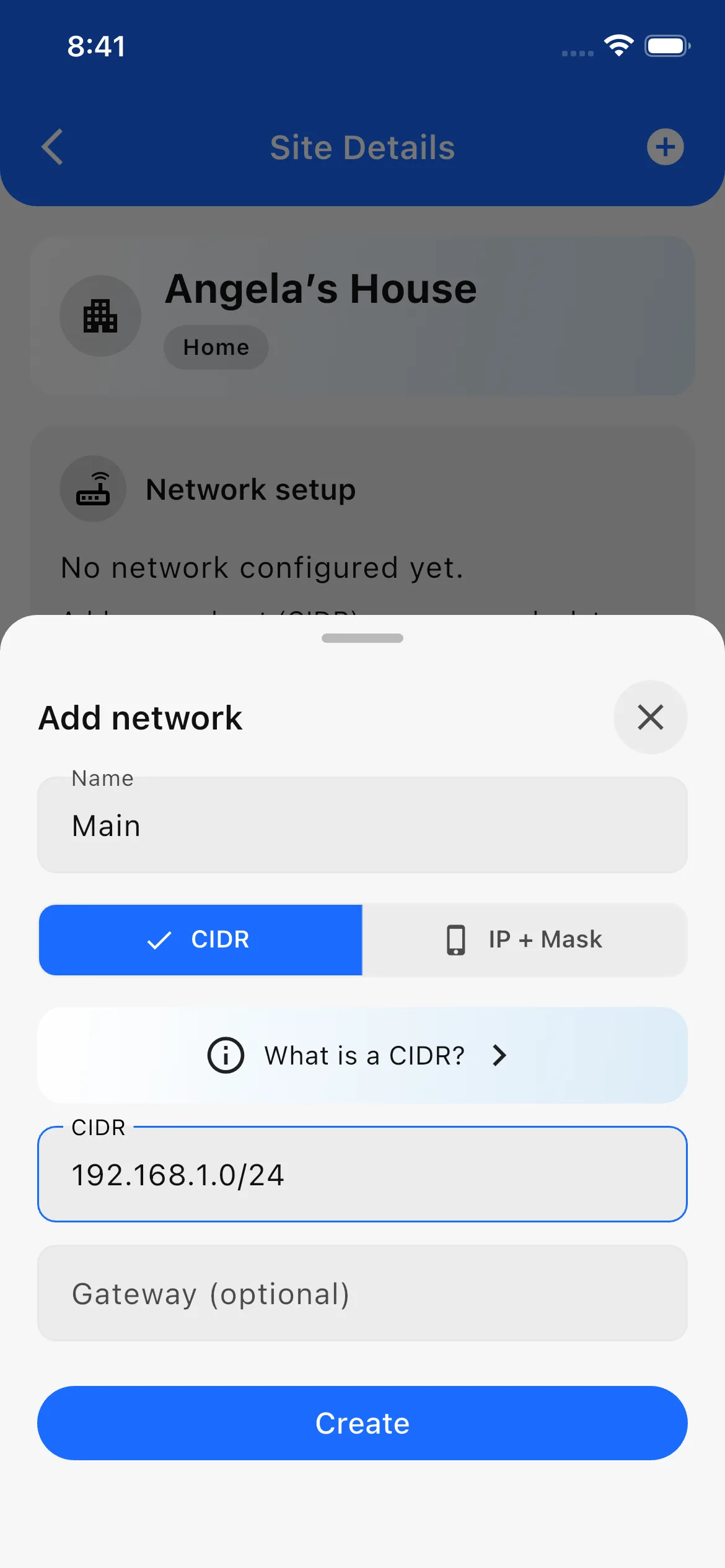Tap the phone icon in IP + Mask segment
Image resolution: width=725 pixels, height=1568 pixels.
(x=456, y=939)
